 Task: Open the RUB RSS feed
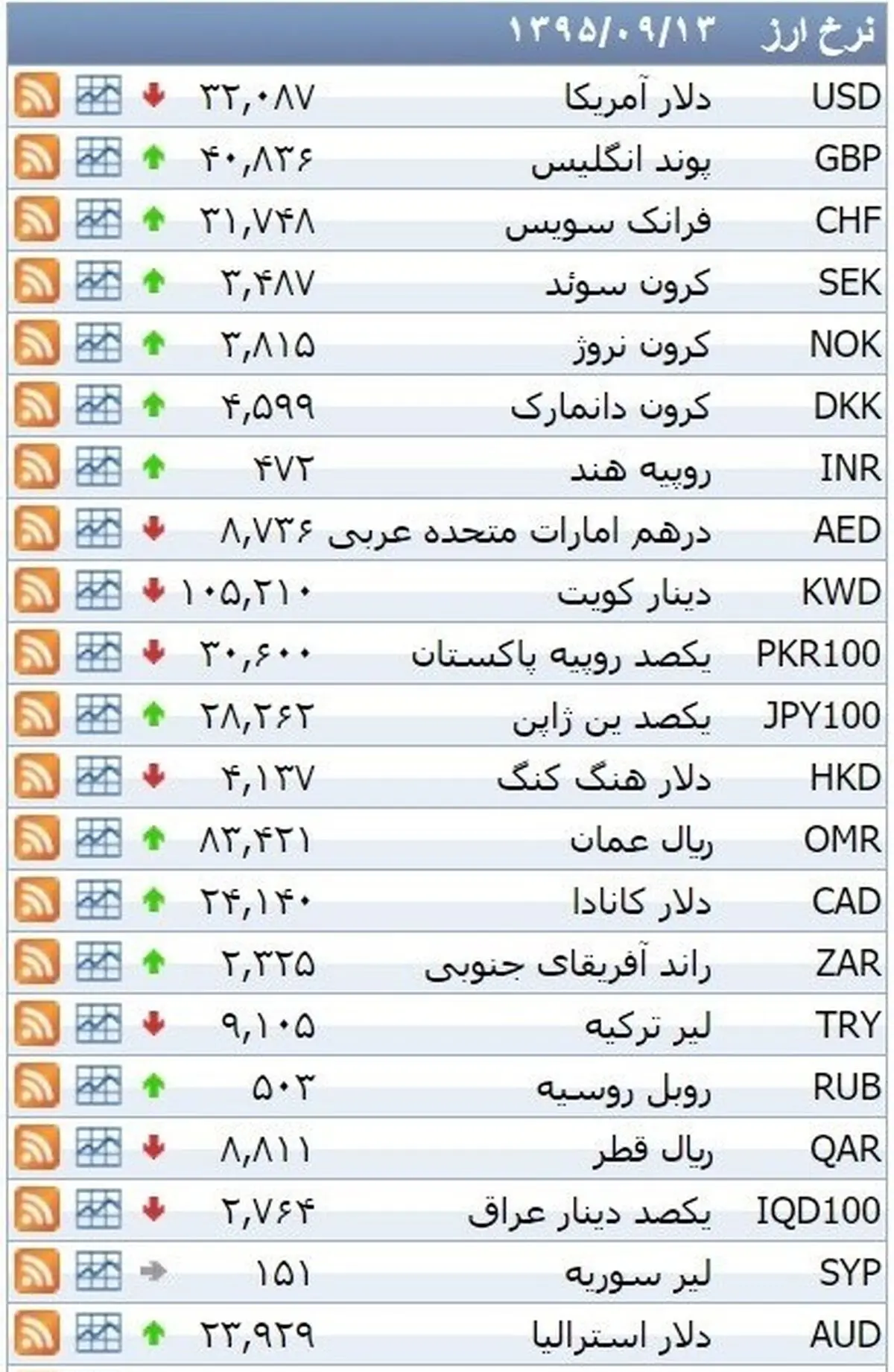37,1085
